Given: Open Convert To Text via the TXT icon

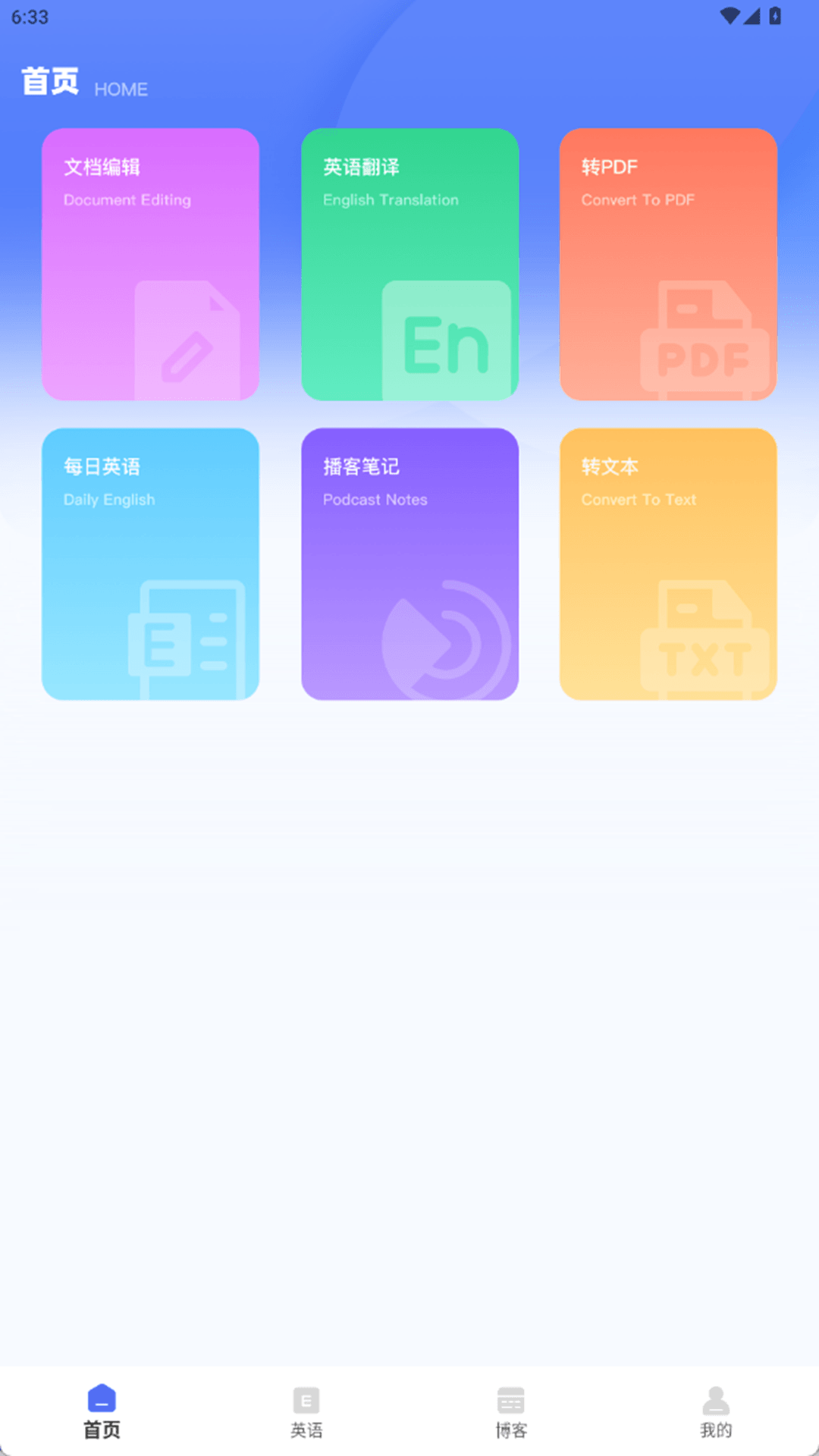Looking at the screenshot, I should tap(705, 637).
